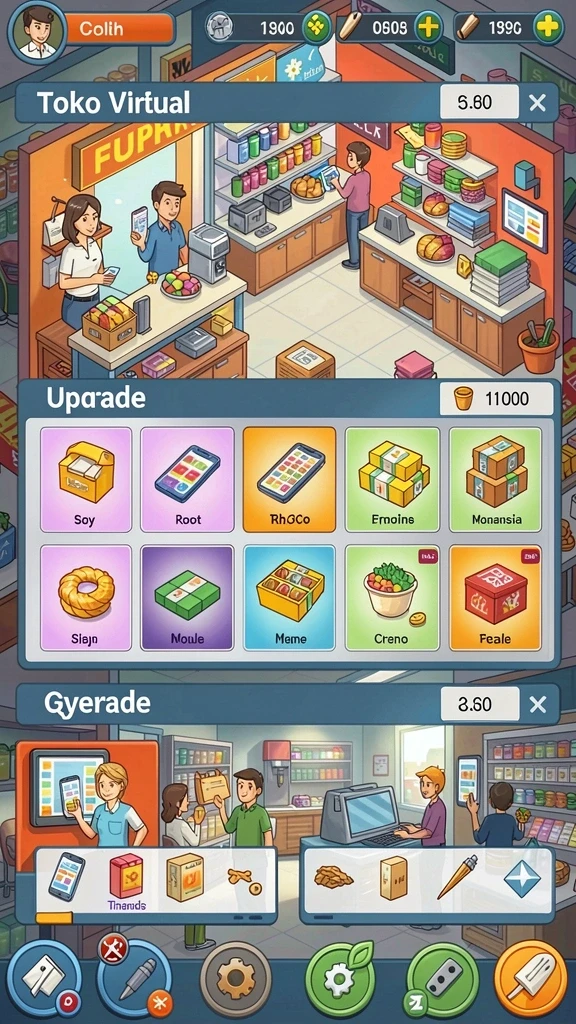Screen dimensions: 576x1024
Task: Select the Monansia upgrade tile
Action: pyautogui.click(x=496, y=479)
